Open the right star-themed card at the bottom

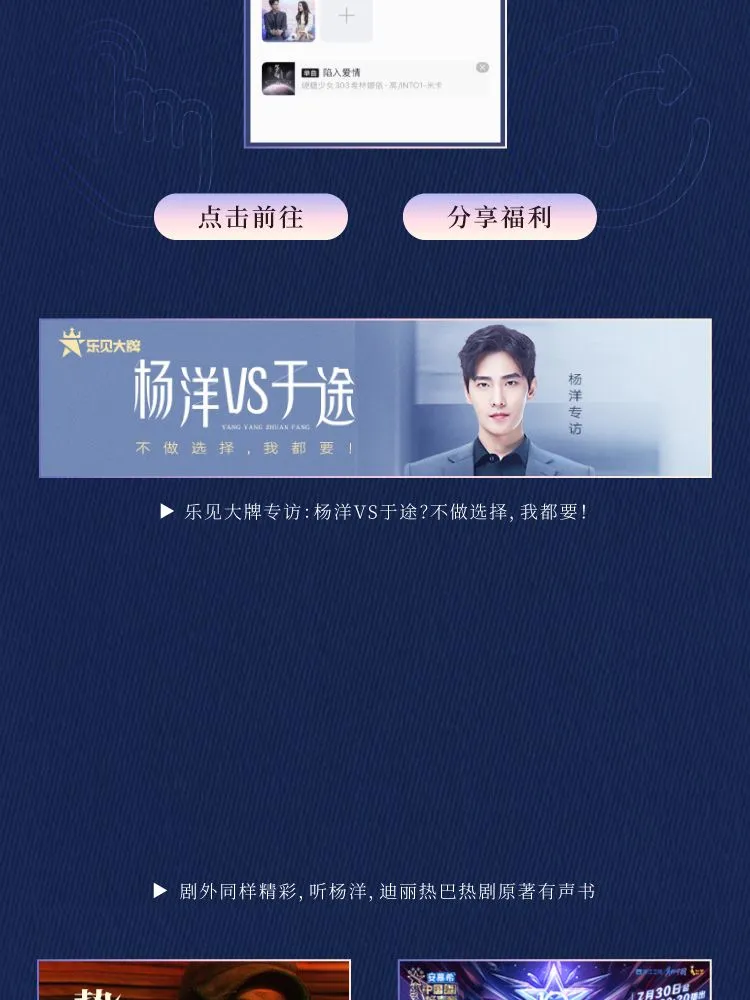tap(555, 981)
